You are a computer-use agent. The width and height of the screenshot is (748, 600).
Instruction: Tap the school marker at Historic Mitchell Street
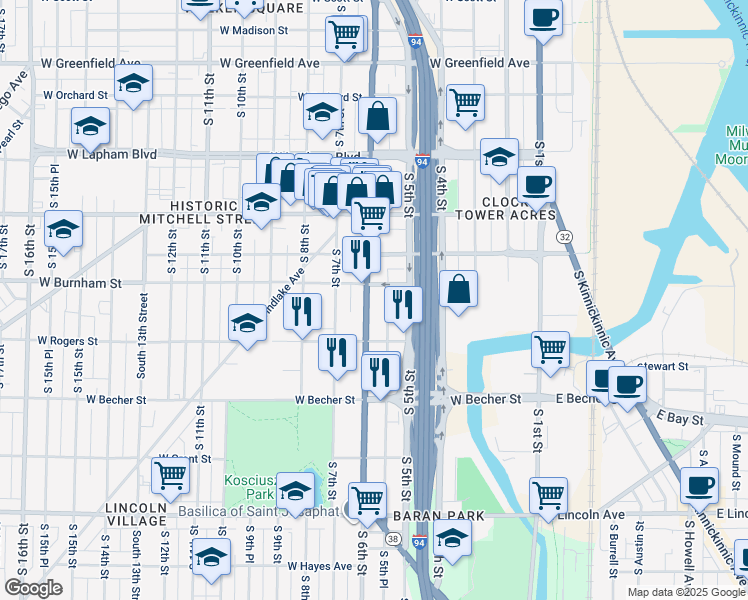[261, 203]
